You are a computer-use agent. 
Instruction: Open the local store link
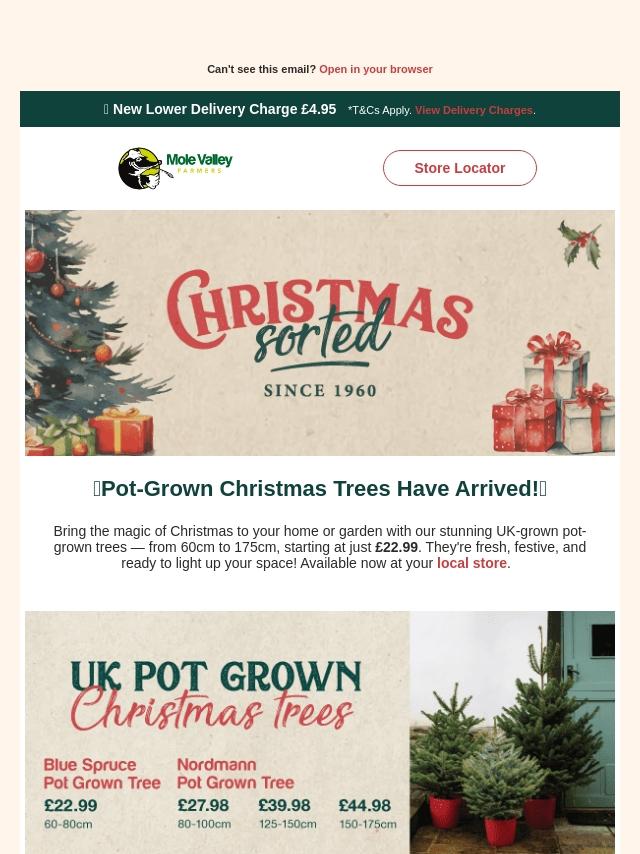tap(472, 563)
